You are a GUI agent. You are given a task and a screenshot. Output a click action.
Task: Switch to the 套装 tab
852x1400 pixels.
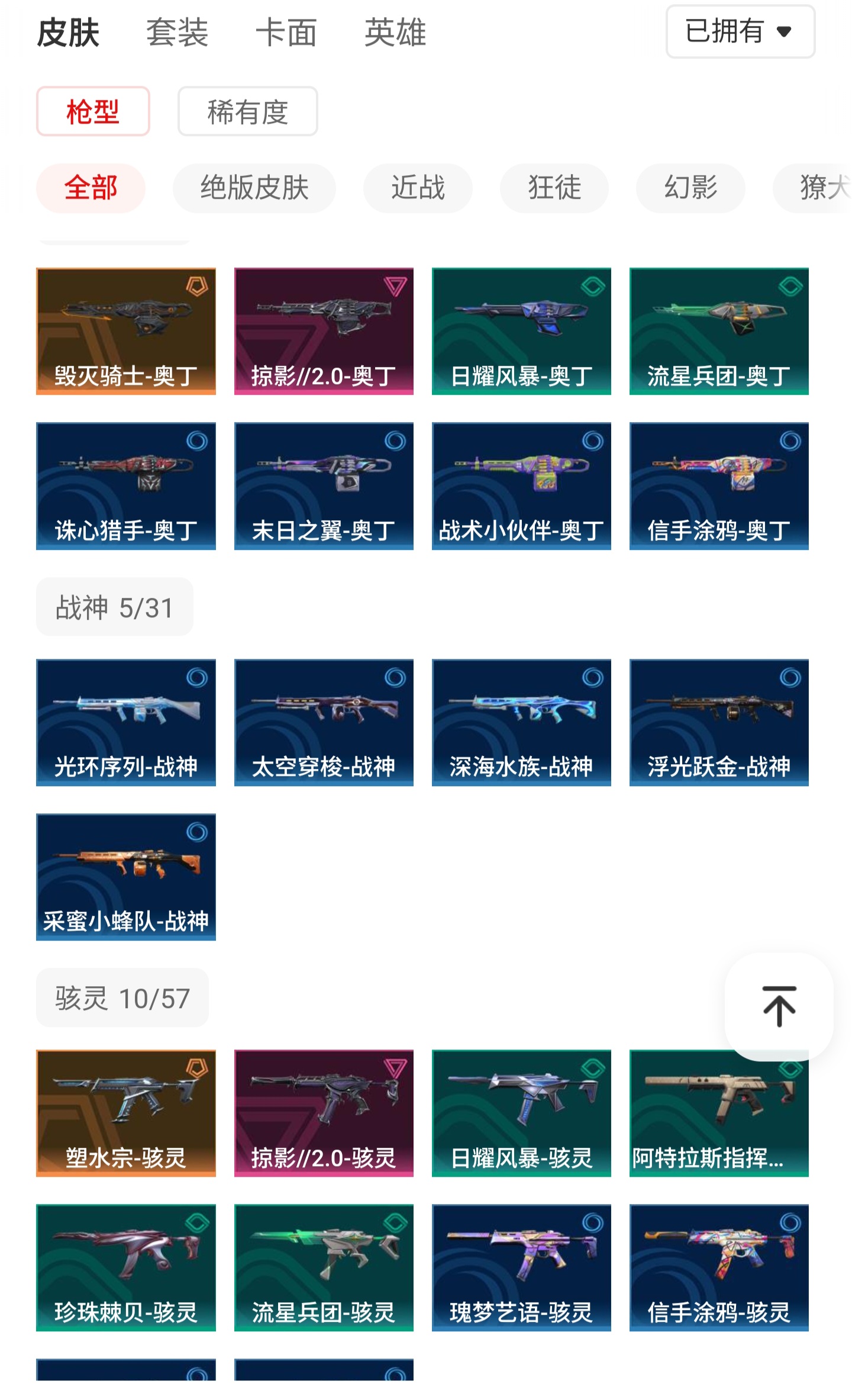pos(177,33)
